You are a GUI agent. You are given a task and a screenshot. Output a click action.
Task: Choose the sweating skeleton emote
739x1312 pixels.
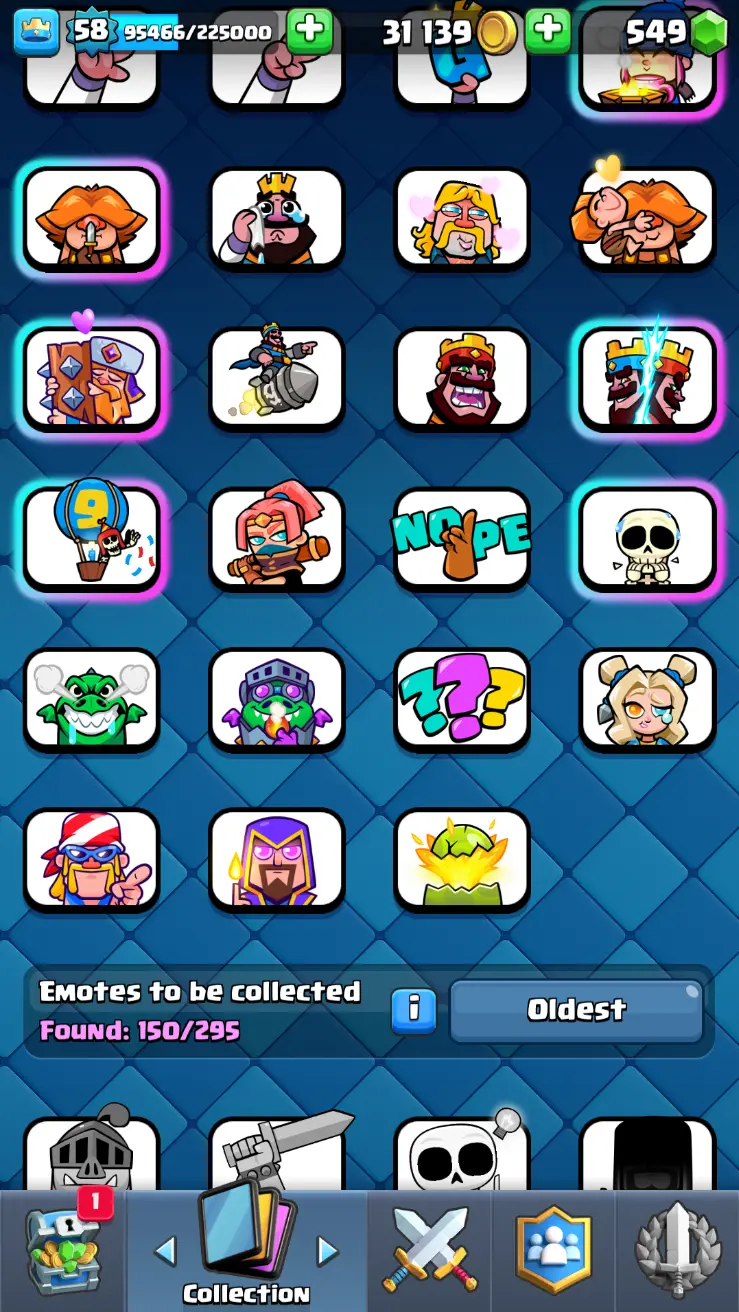pyautogui.click(x=647, y=539)
